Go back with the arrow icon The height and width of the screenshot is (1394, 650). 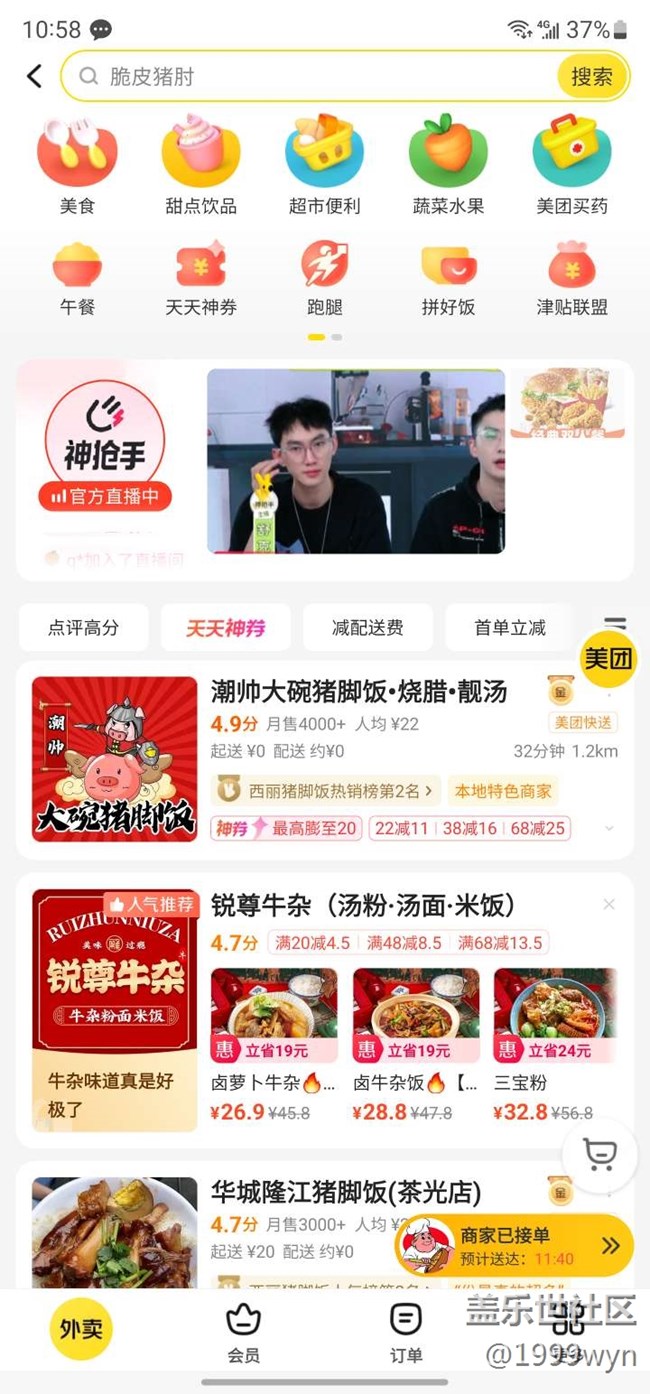35,76
